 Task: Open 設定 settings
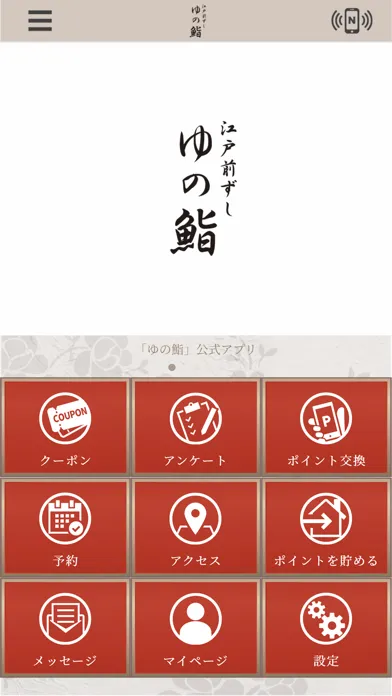(326, 628)
